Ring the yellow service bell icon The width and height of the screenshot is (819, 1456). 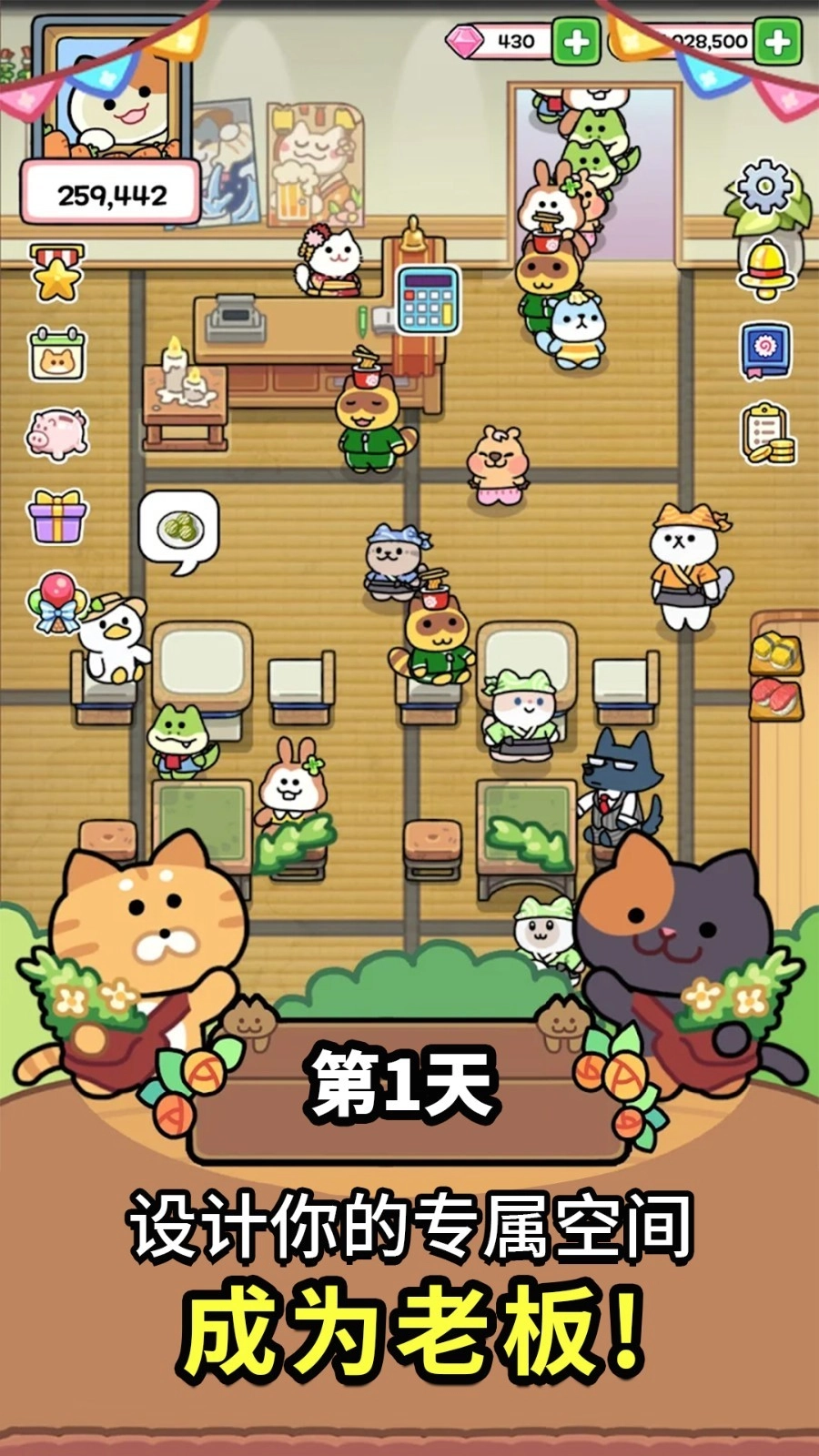click(x=767, y=269)
